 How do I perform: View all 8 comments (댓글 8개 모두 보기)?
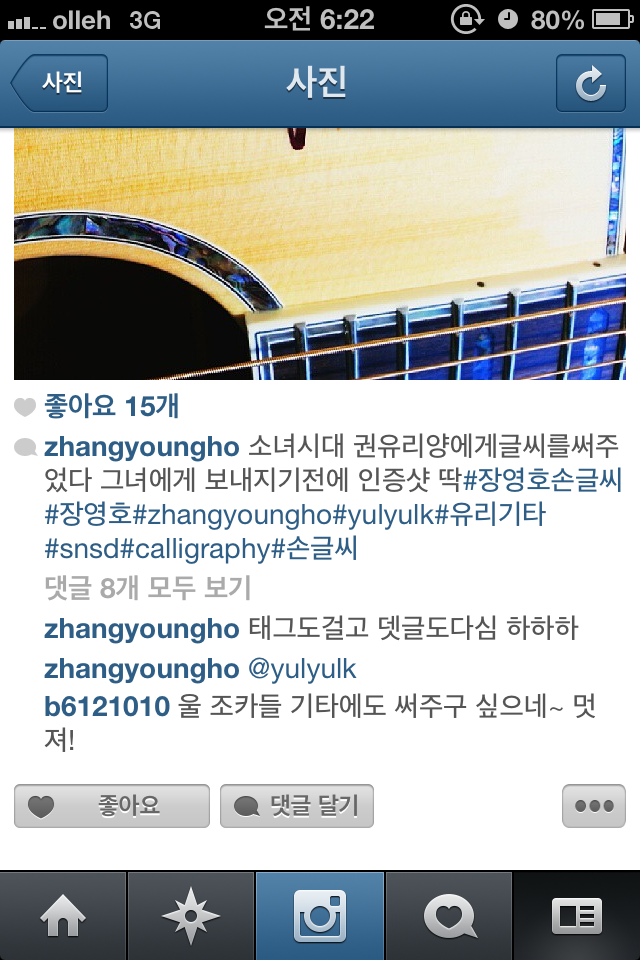coord(148,588)
